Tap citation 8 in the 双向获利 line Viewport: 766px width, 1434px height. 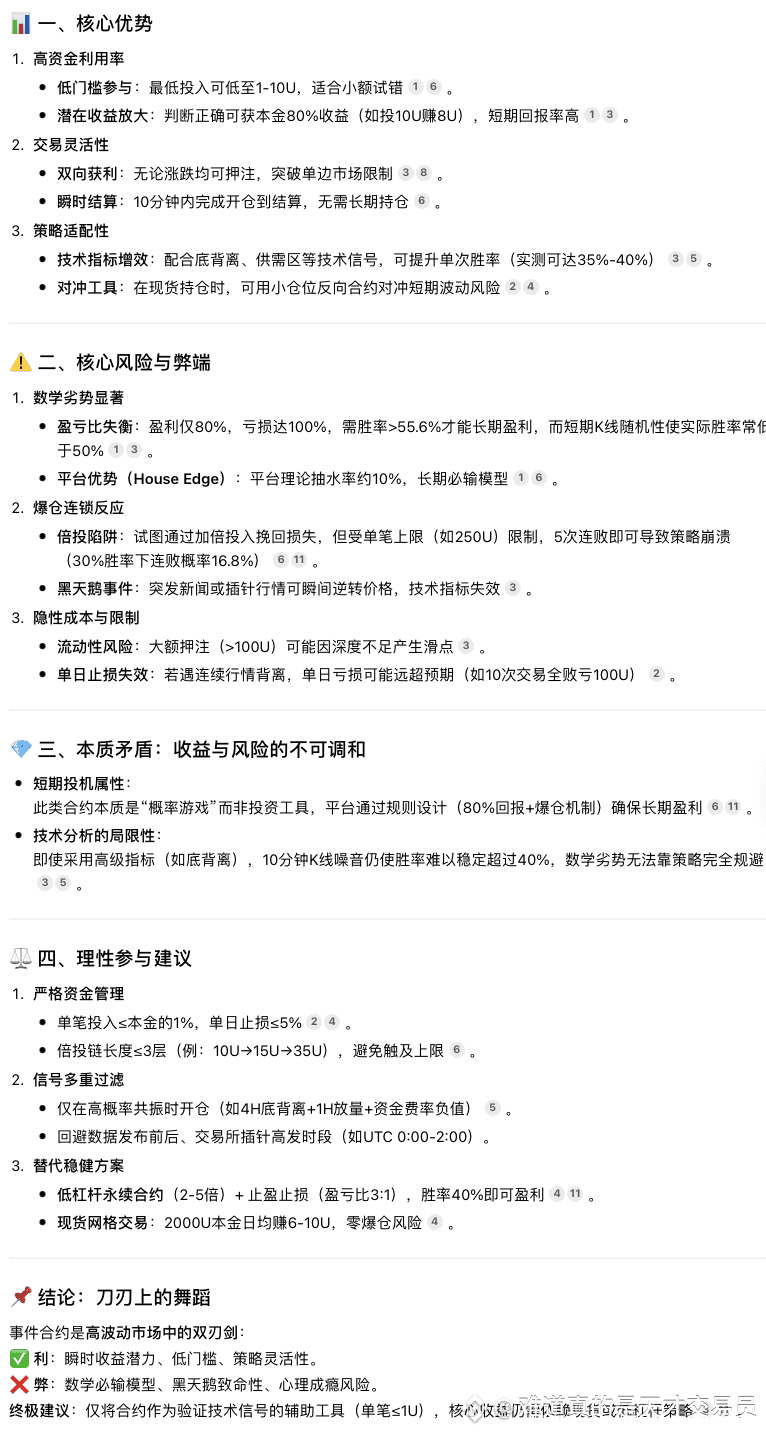(x=424, y=173)
